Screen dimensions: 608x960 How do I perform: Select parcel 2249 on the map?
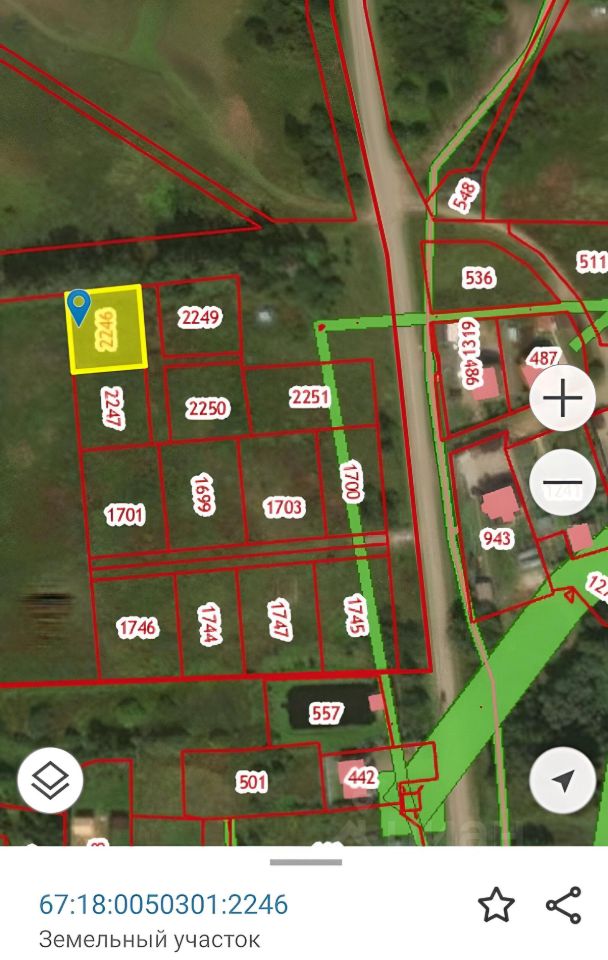(x=200, y=317)
